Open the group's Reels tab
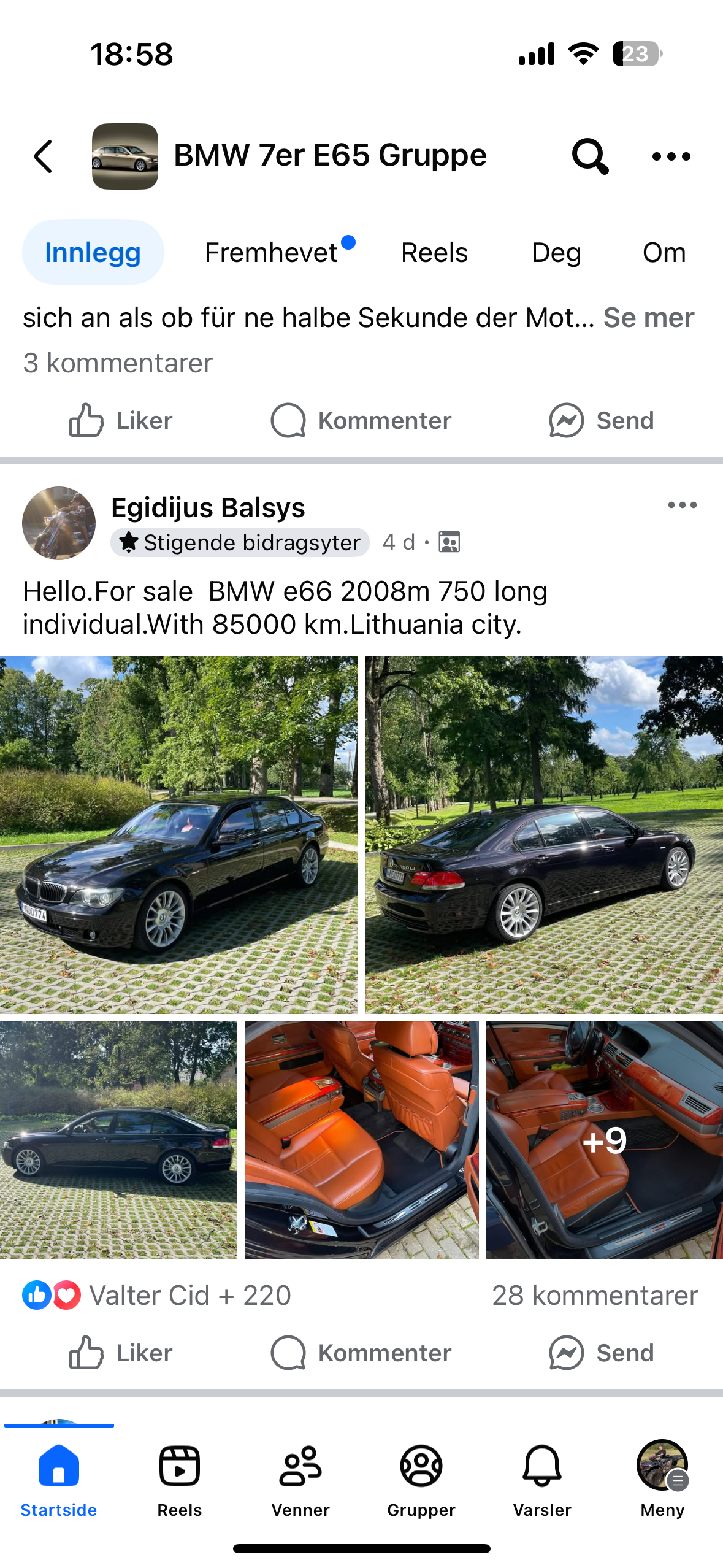Viewport: 723px width, 1568px height. point(434,252)
